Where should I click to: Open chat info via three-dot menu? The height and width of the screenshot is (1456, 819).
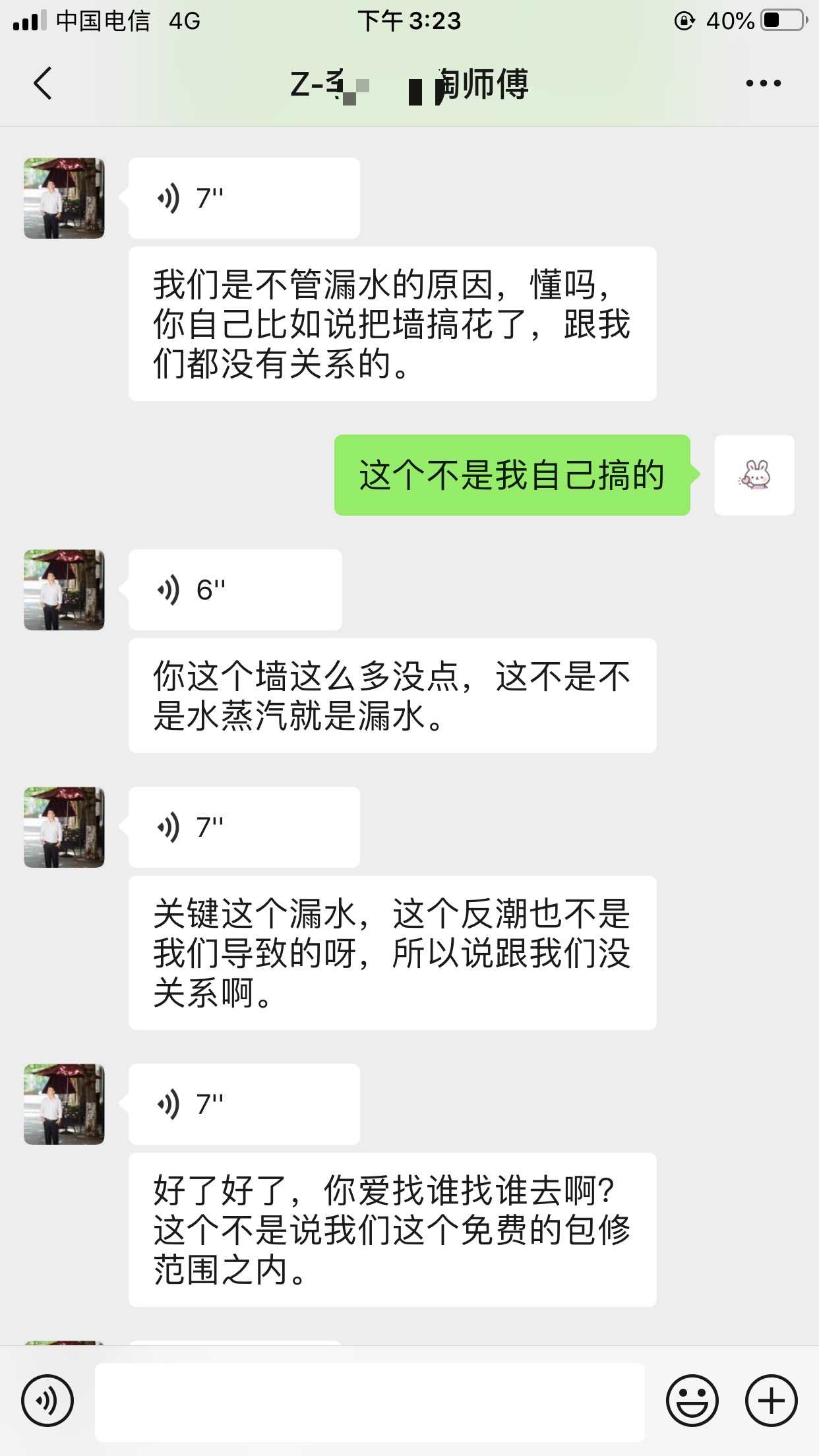[763, 84]
